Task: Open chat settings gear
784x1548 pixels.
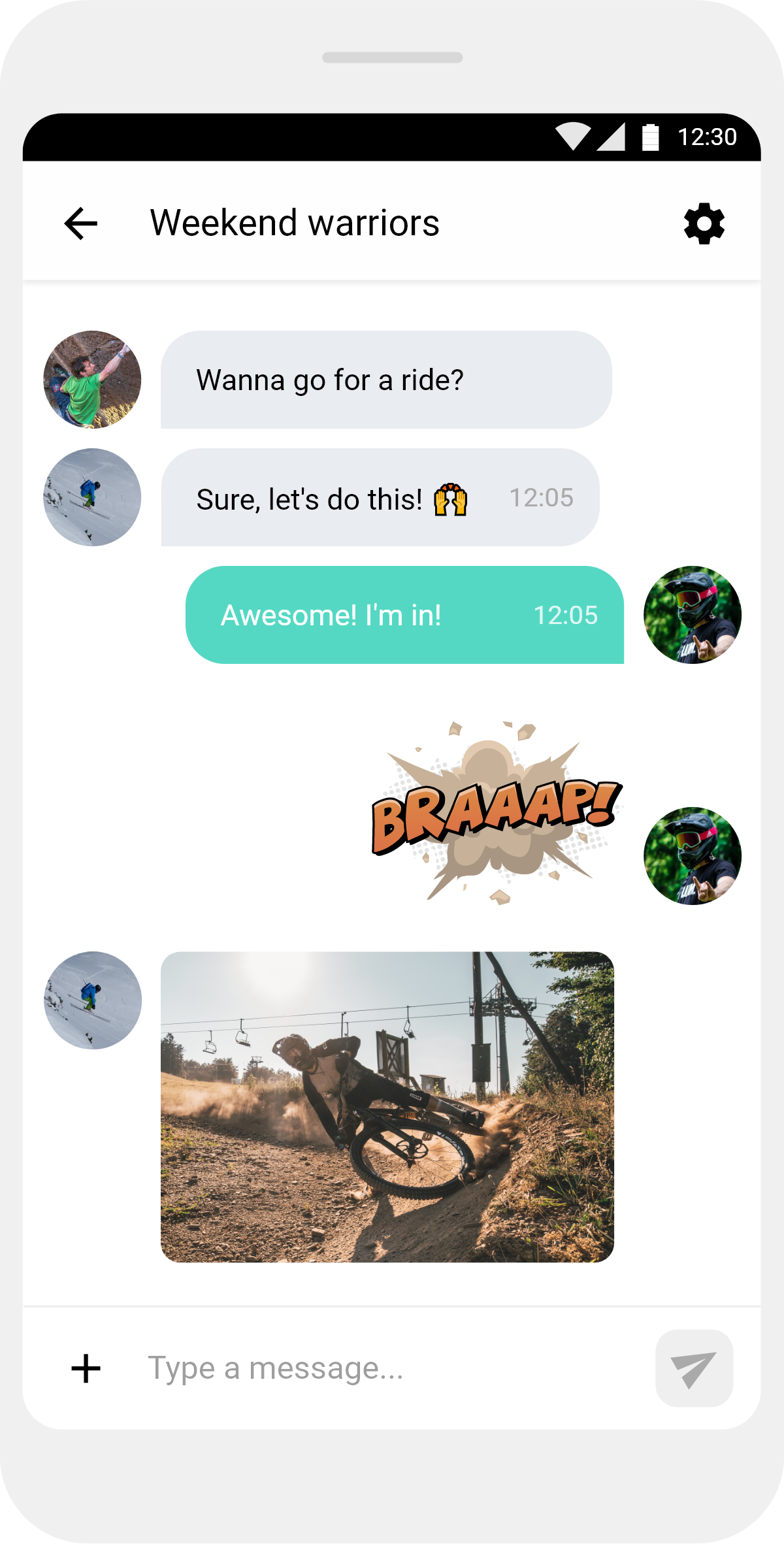Action: click(704, 223)
